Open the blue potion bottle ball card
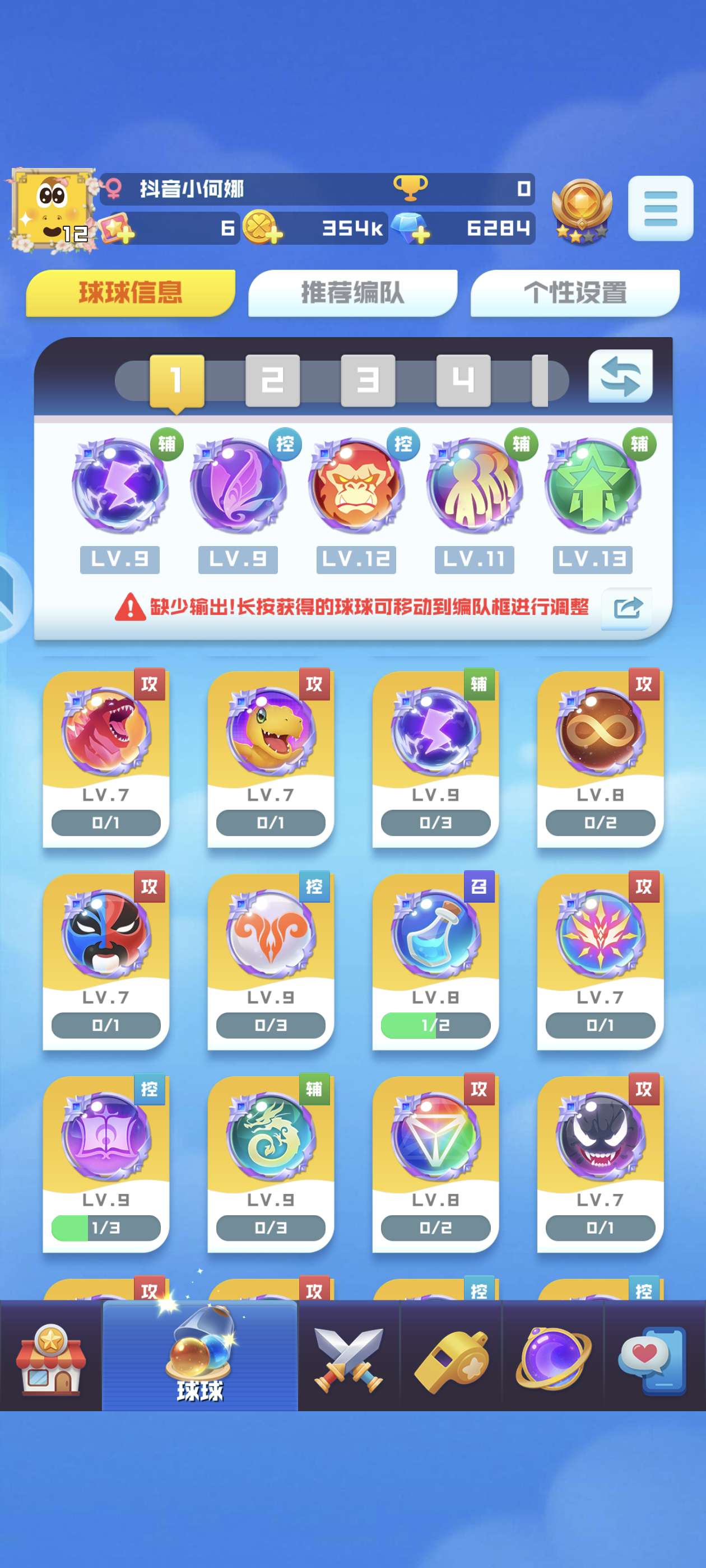The image size is (706, 1568). click(x=435, y=960)
